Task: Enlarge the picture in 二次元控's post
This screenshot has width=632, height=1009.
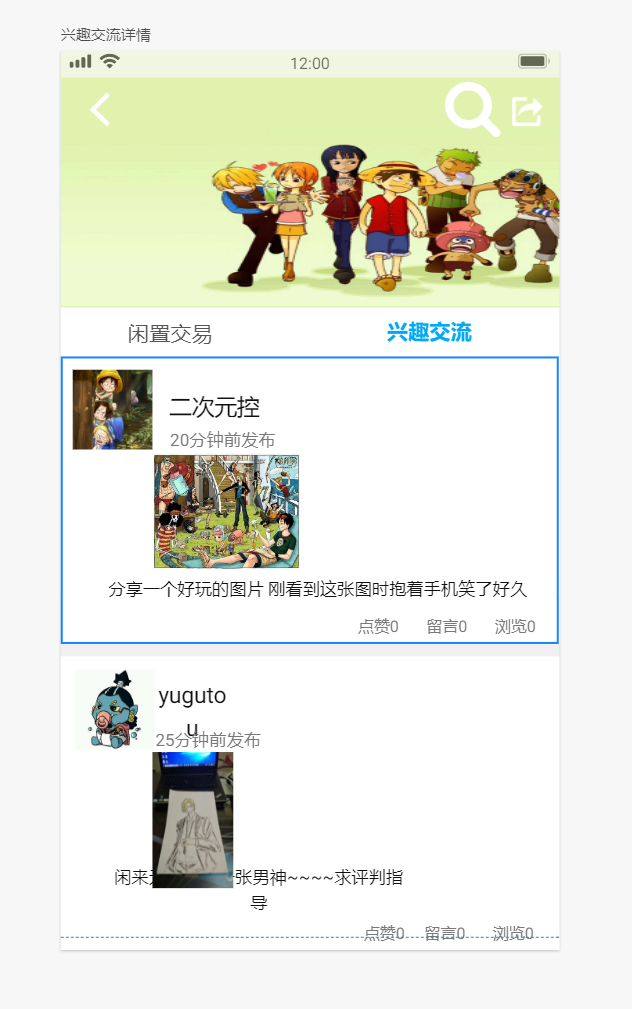Action: pos(226,511)
